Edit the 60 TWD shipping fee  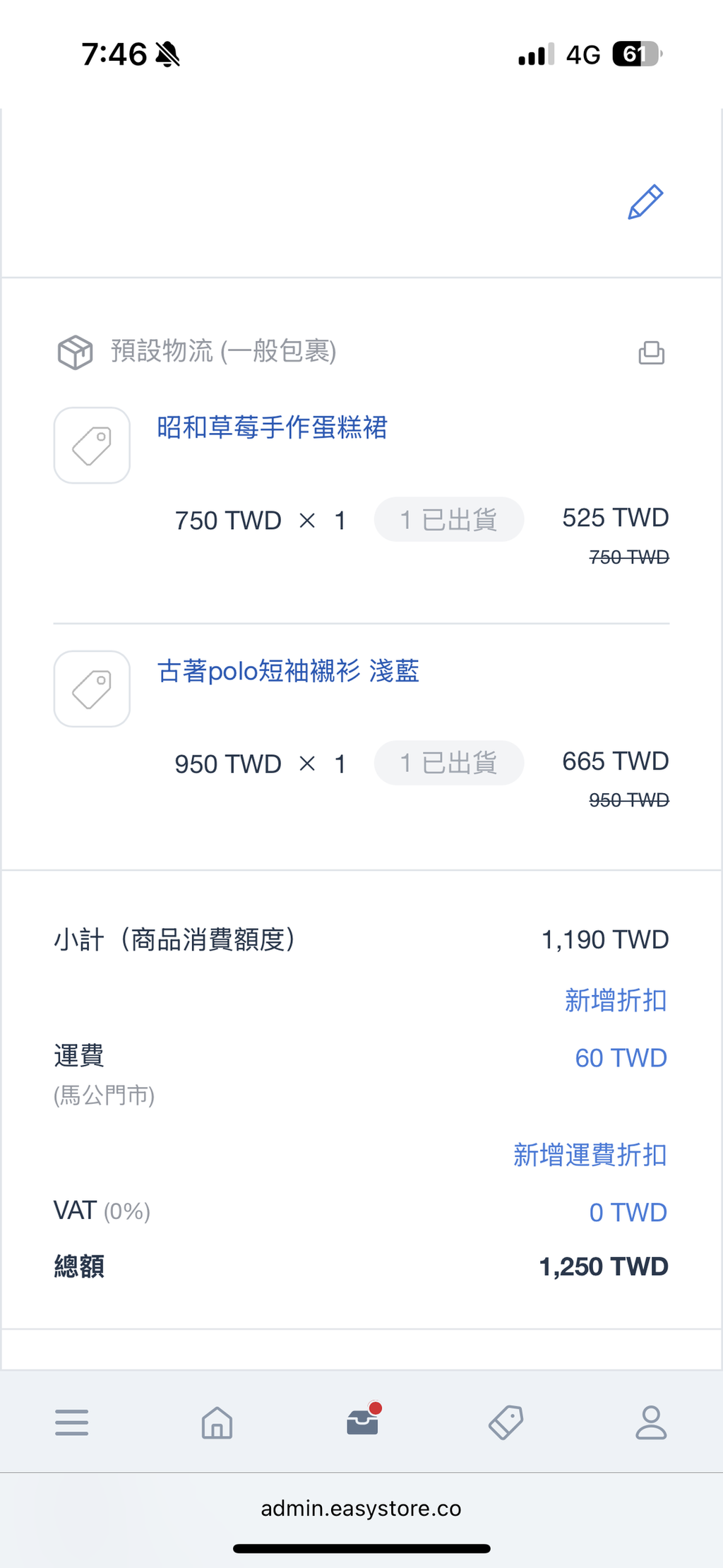coord(621,1058)
